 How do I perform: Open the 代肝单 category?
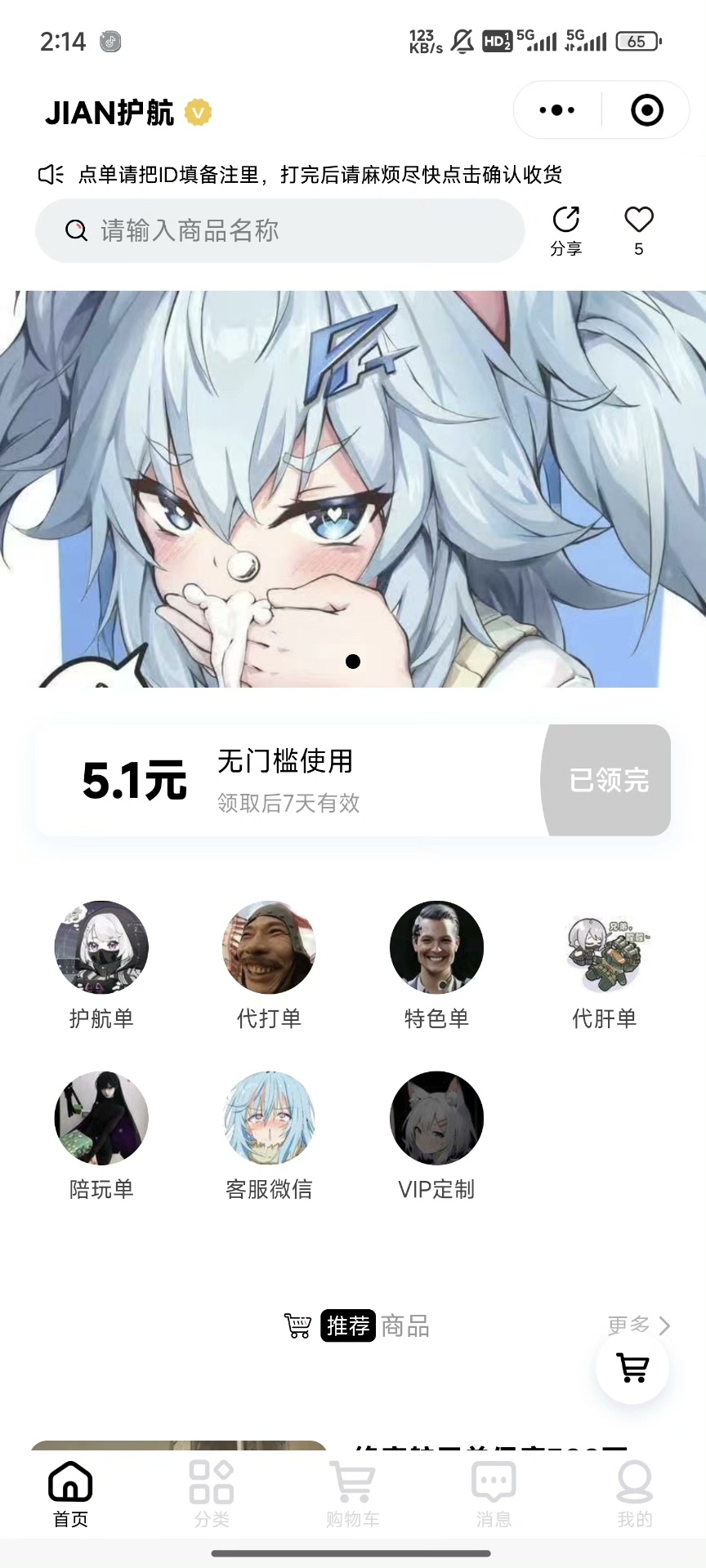coord(604,964)
